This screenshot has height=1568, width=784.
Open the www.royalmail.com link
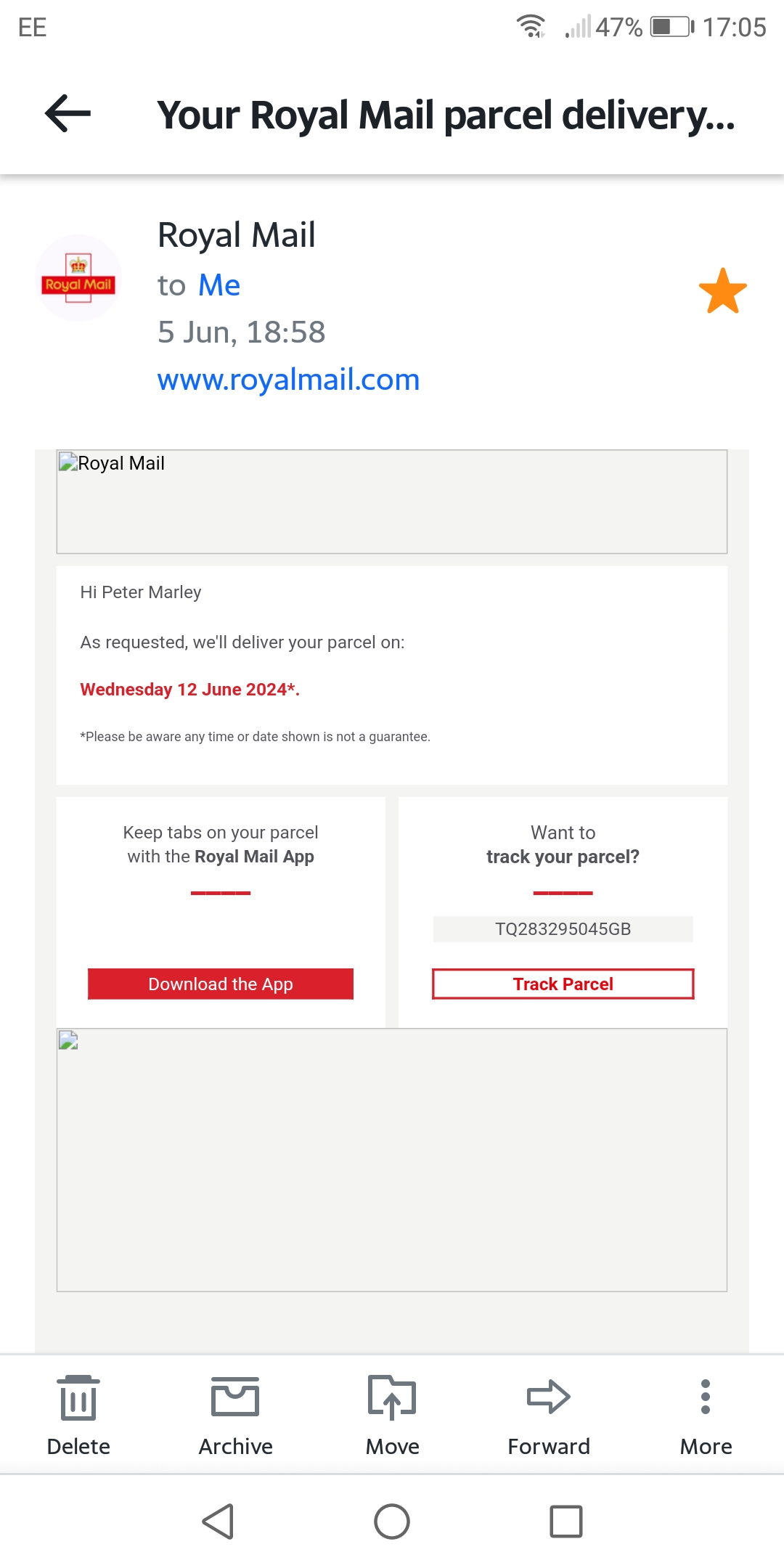tap(288, 379)
